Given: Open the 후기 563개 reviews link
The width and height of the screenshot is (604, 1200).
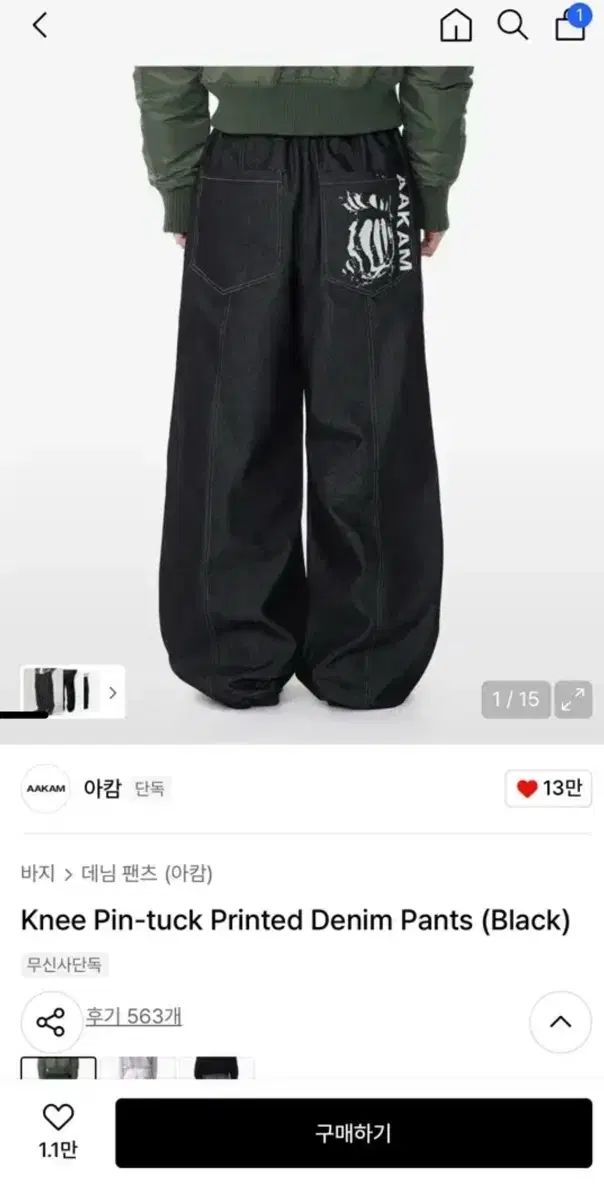Looking at the screenshot, I should pos(133,1018).
